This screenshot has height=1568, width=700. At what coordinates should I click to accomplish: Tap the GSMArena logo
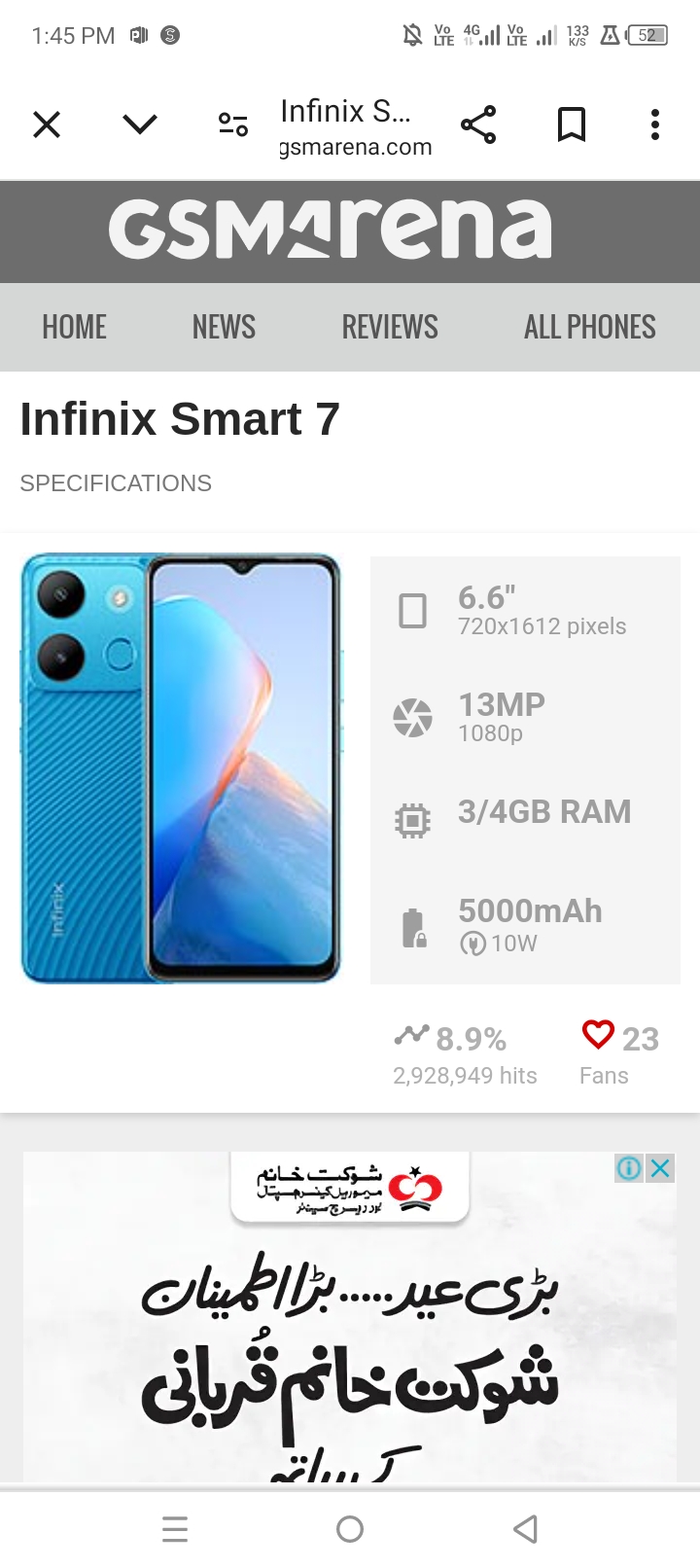click(331, 231)
